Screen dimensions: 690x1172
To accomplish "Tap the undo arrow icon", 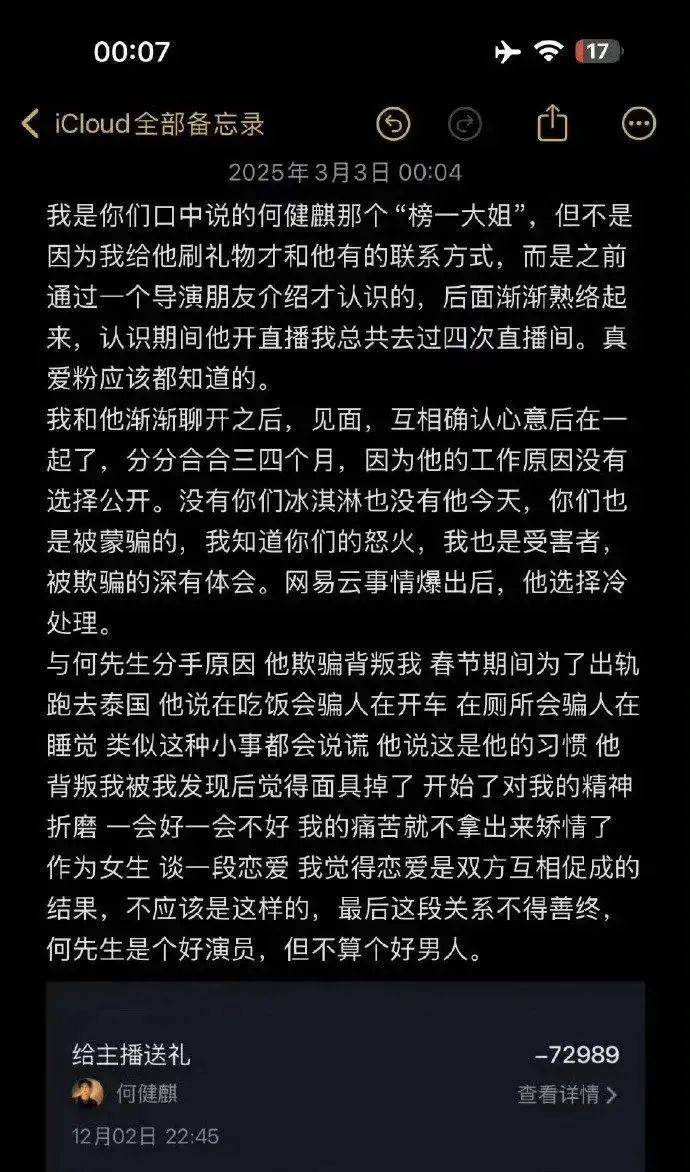I will pyautogui.click(x=394, y=124).
